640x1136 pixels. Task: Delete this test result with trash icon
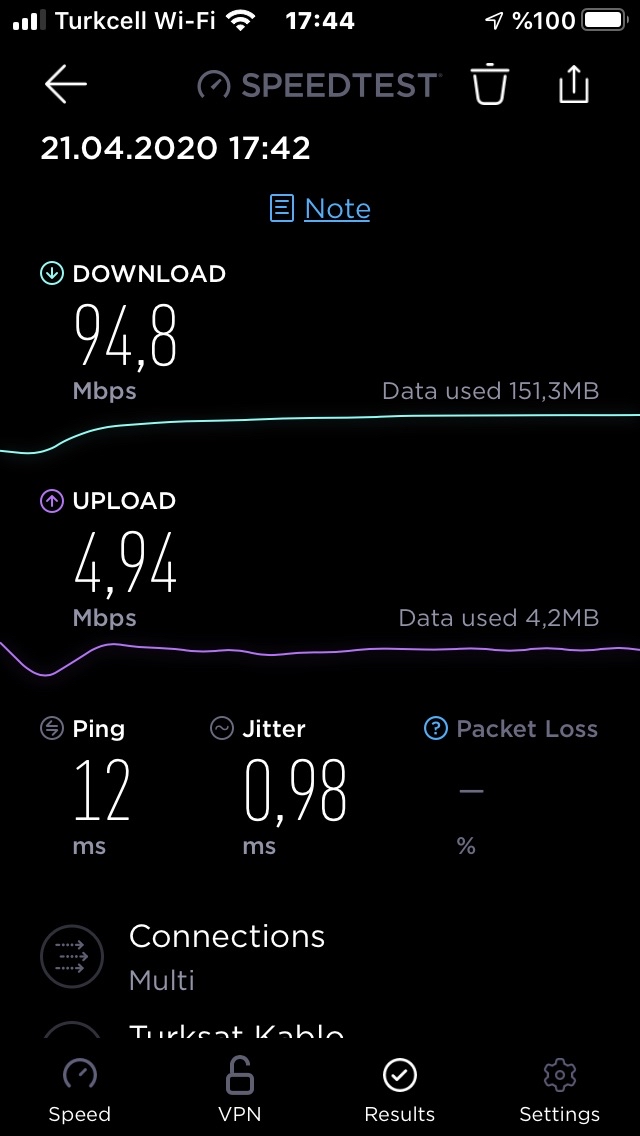click(x=491, y=84)
